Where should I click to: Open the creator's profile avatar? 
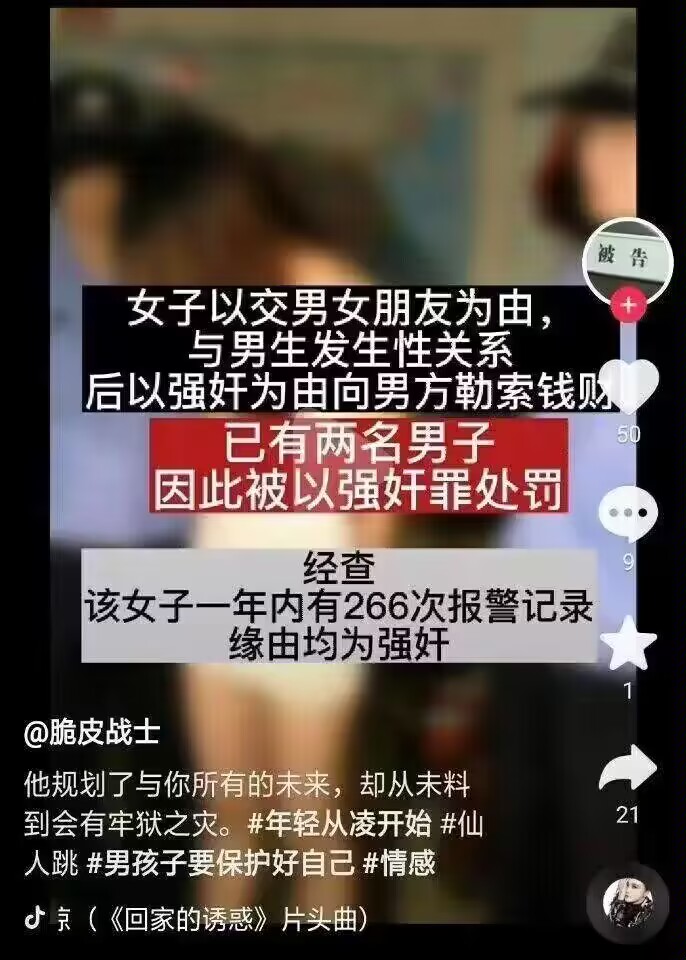[627, 258]
